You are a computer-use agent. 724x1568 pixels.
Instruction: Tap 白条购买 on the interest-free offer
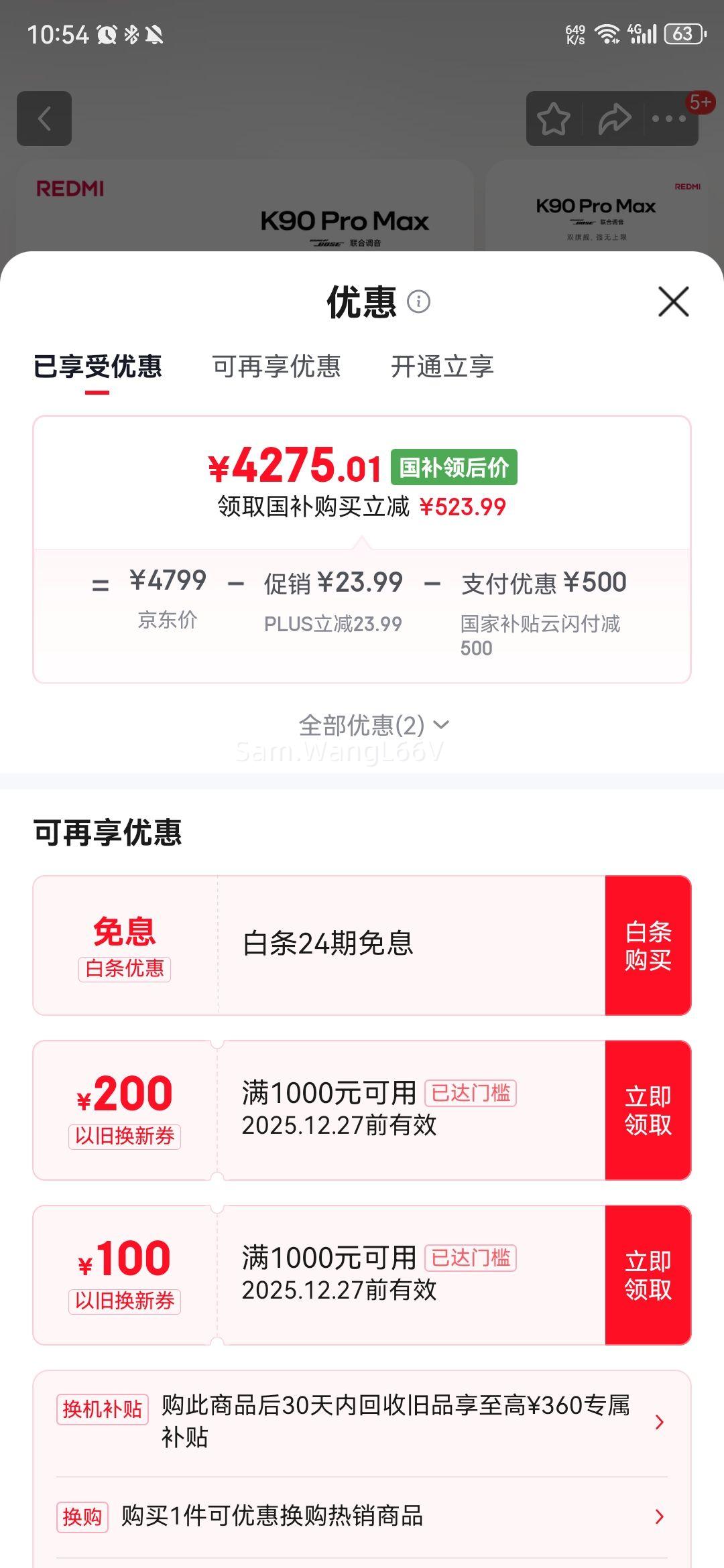[x=648, y=943]
